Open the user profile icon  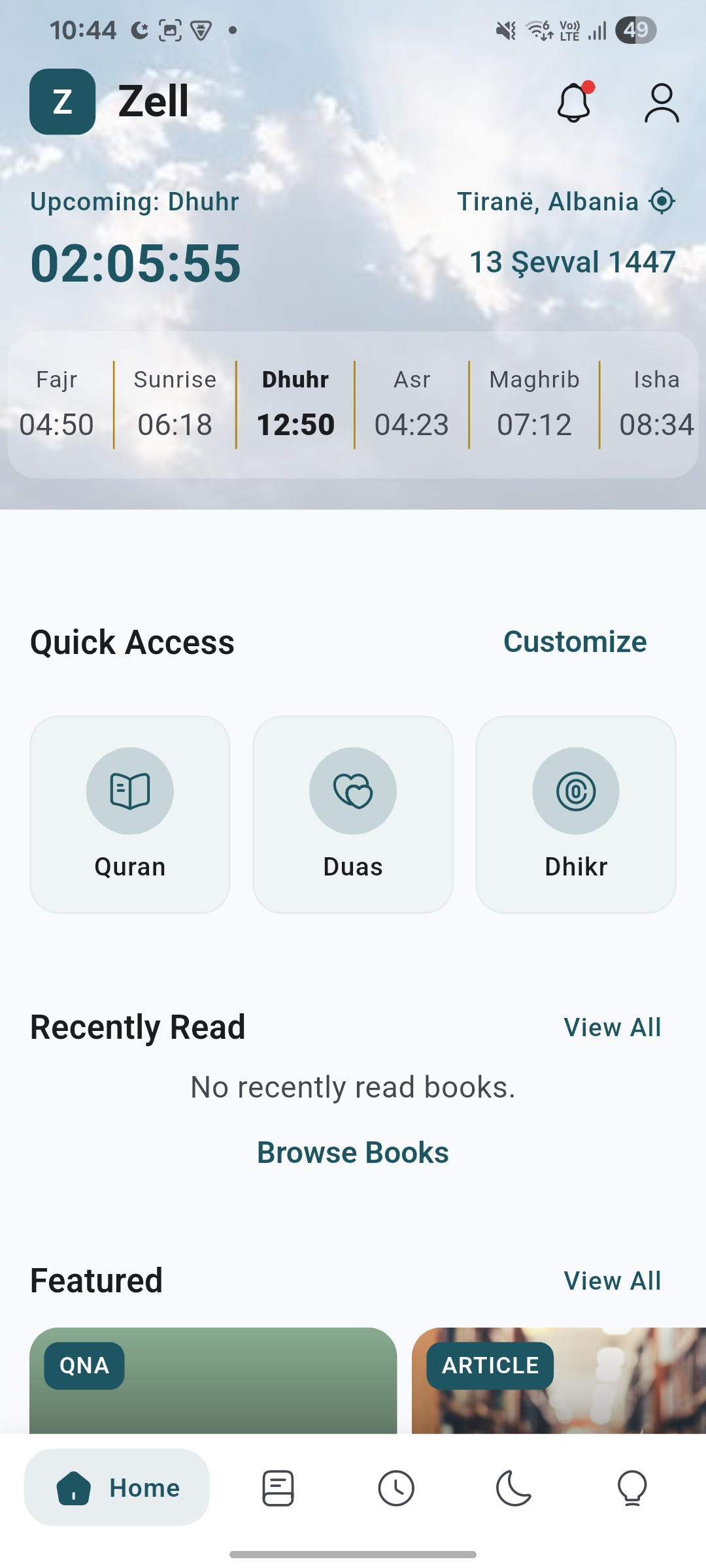(x=662, y=103)
